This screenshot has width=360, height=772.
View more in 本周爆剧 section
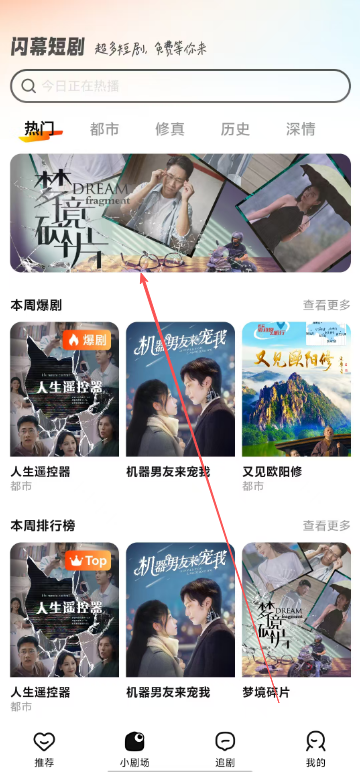(x=327, y=305)
